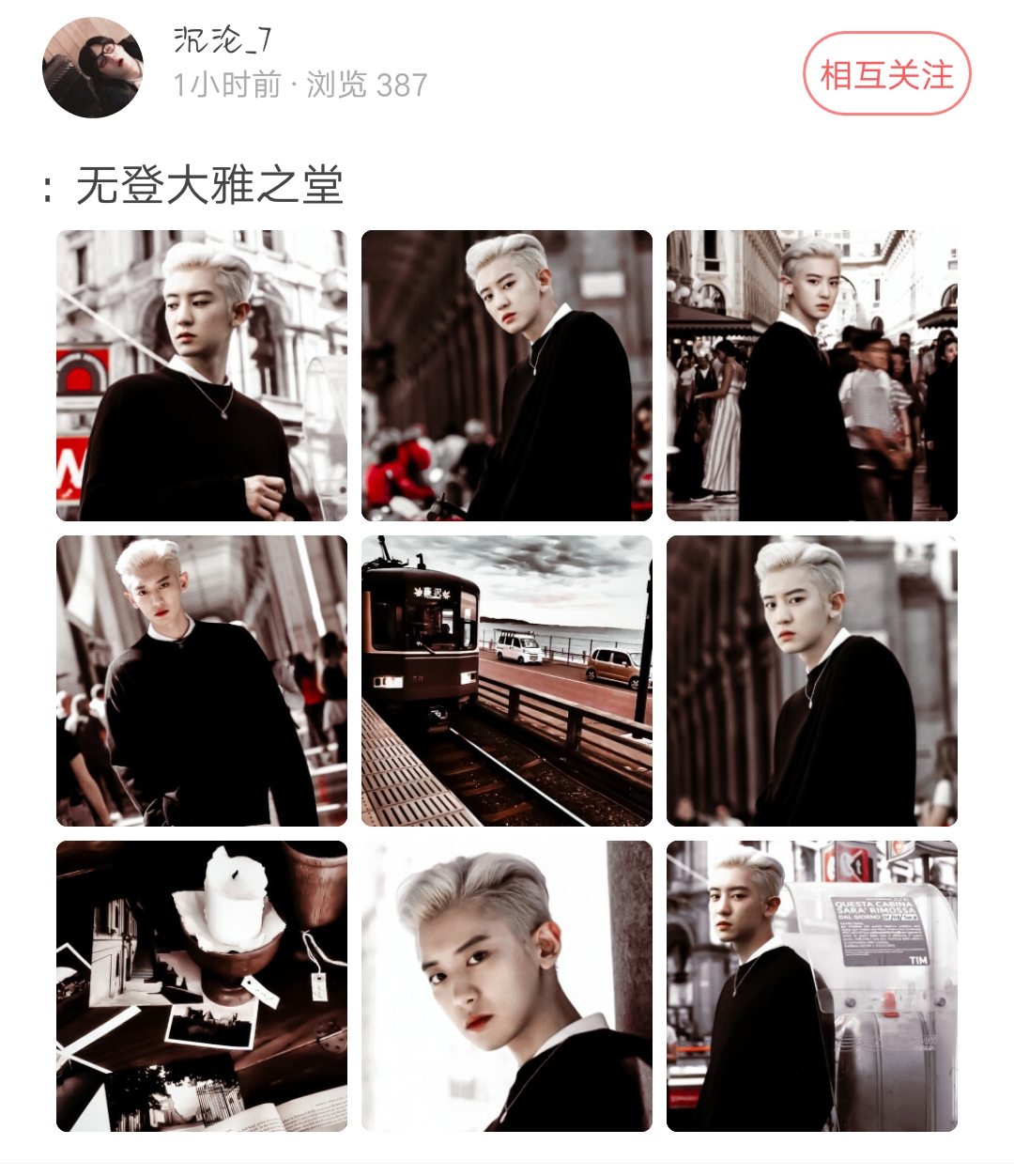Open the poster's profile avatar
The height and width of the screenshot is (1176, 1014).
point(93,68)
